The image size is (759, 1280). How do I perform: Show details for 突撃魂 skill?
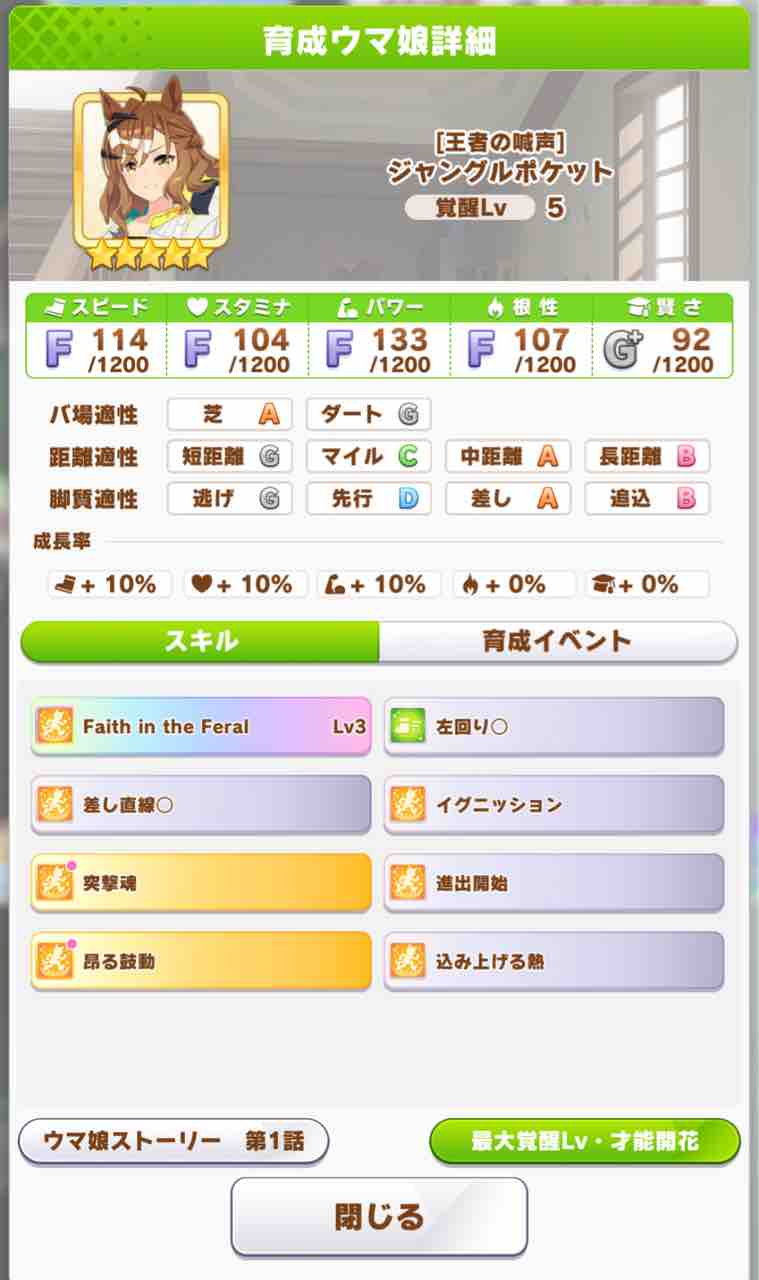tap(201, 882)
